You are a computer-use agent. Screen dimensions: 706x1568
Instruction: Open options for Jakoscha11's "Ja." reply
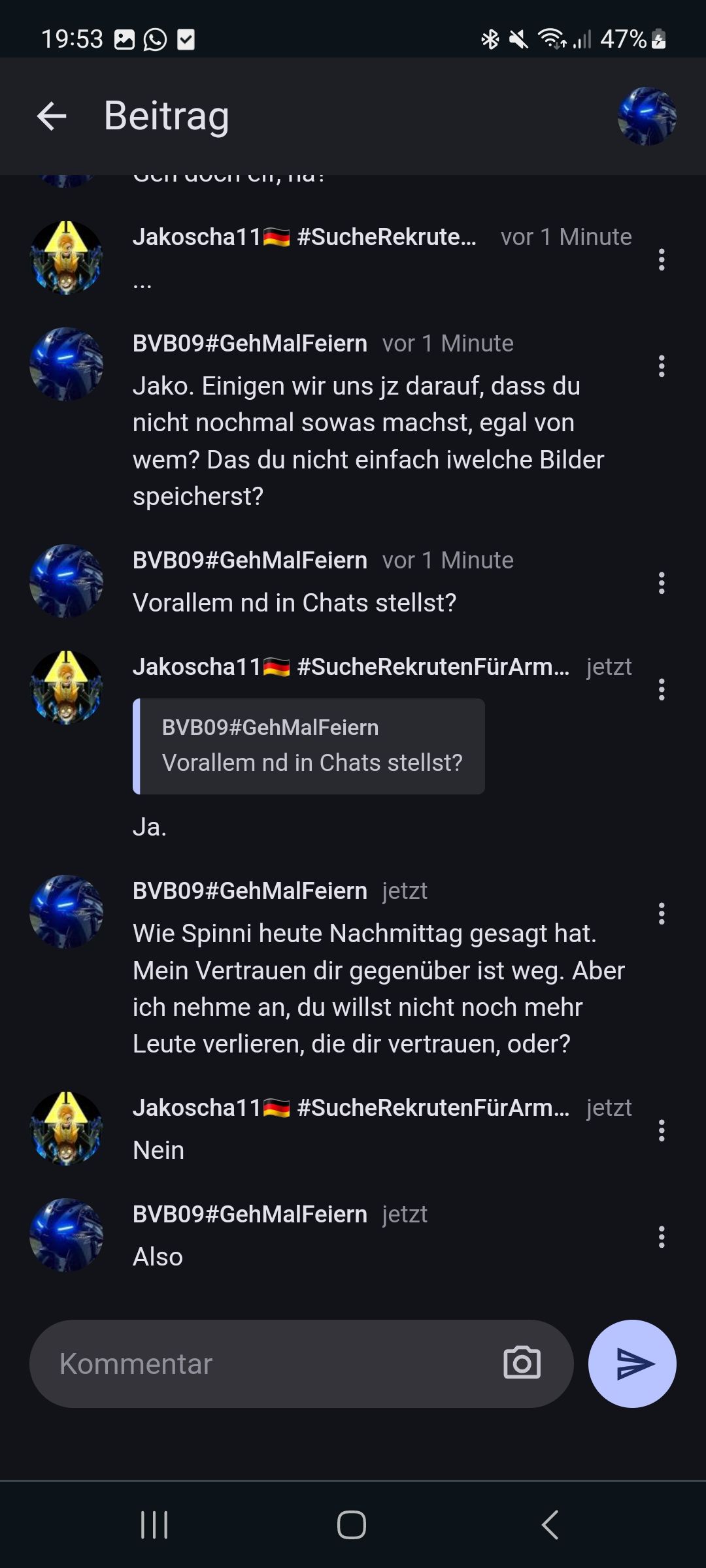pos(662,689)
